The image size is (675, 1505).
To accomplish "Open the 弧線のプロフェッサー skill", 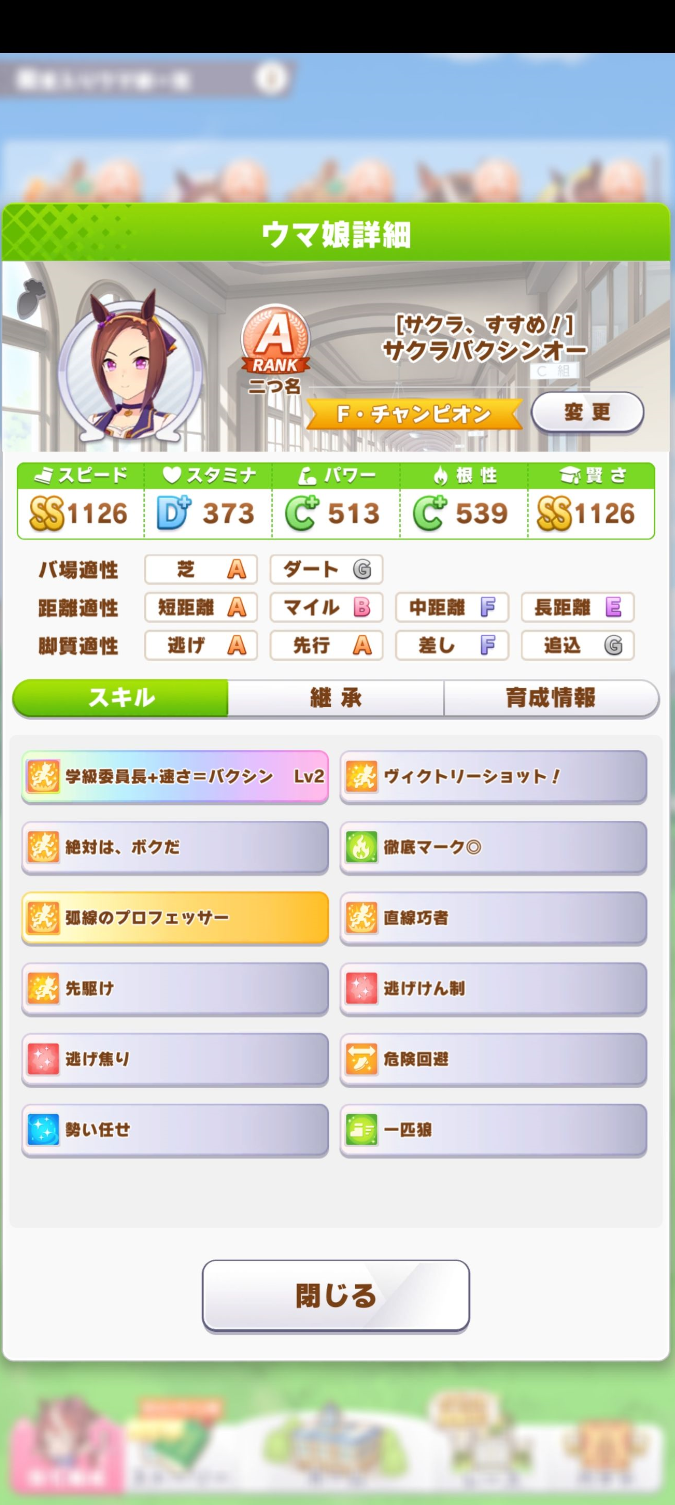I will 175,918.
